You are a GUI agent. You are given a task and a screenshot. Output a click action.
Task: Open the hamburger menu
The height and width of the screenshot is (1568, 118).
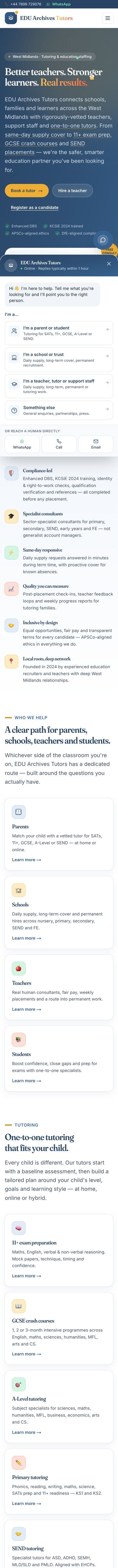[108, 18]
